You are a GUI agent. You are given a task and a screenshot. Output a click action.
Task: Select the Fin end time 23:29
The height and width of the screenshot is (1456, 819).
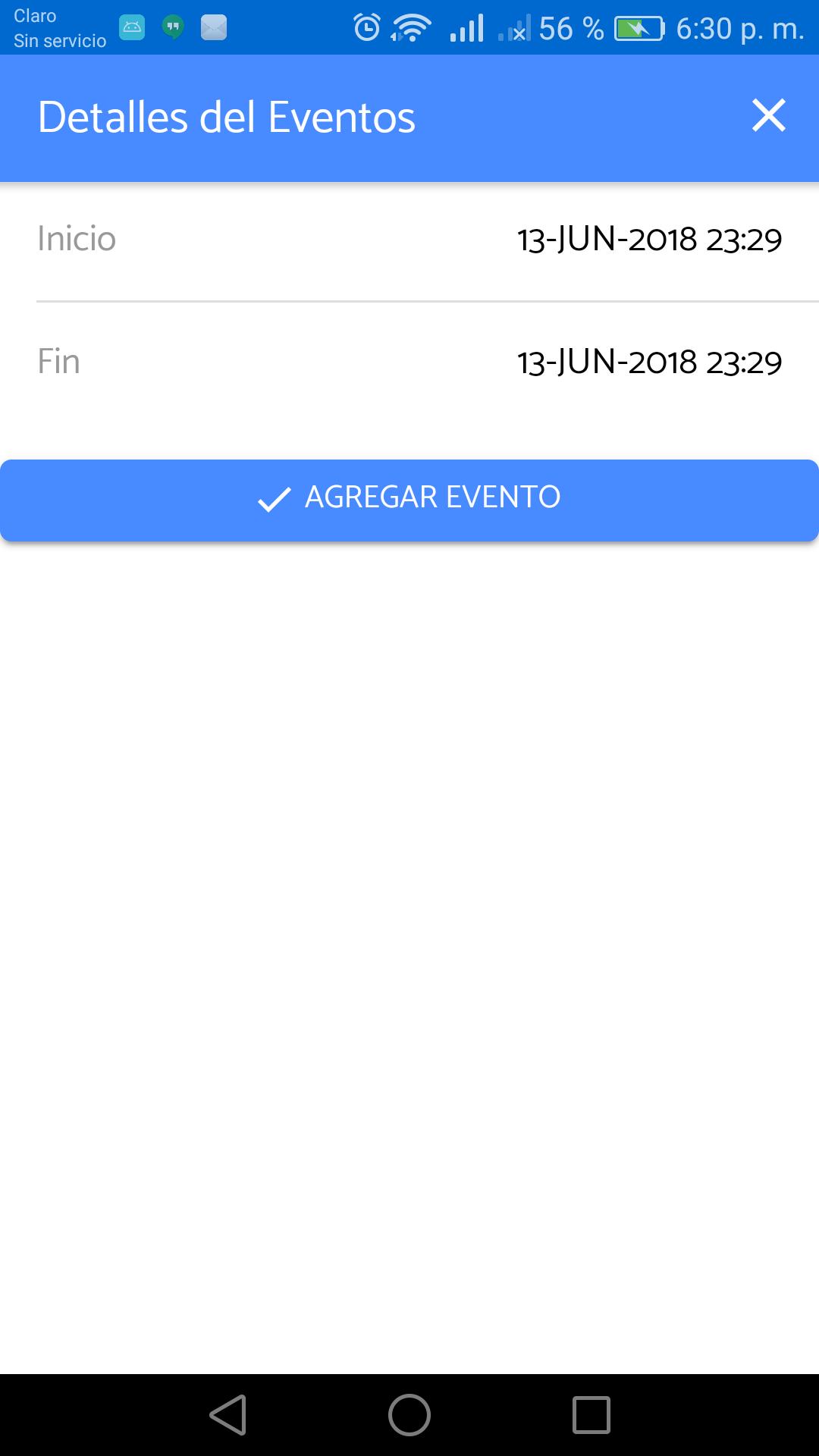click(x=745, y=362)
